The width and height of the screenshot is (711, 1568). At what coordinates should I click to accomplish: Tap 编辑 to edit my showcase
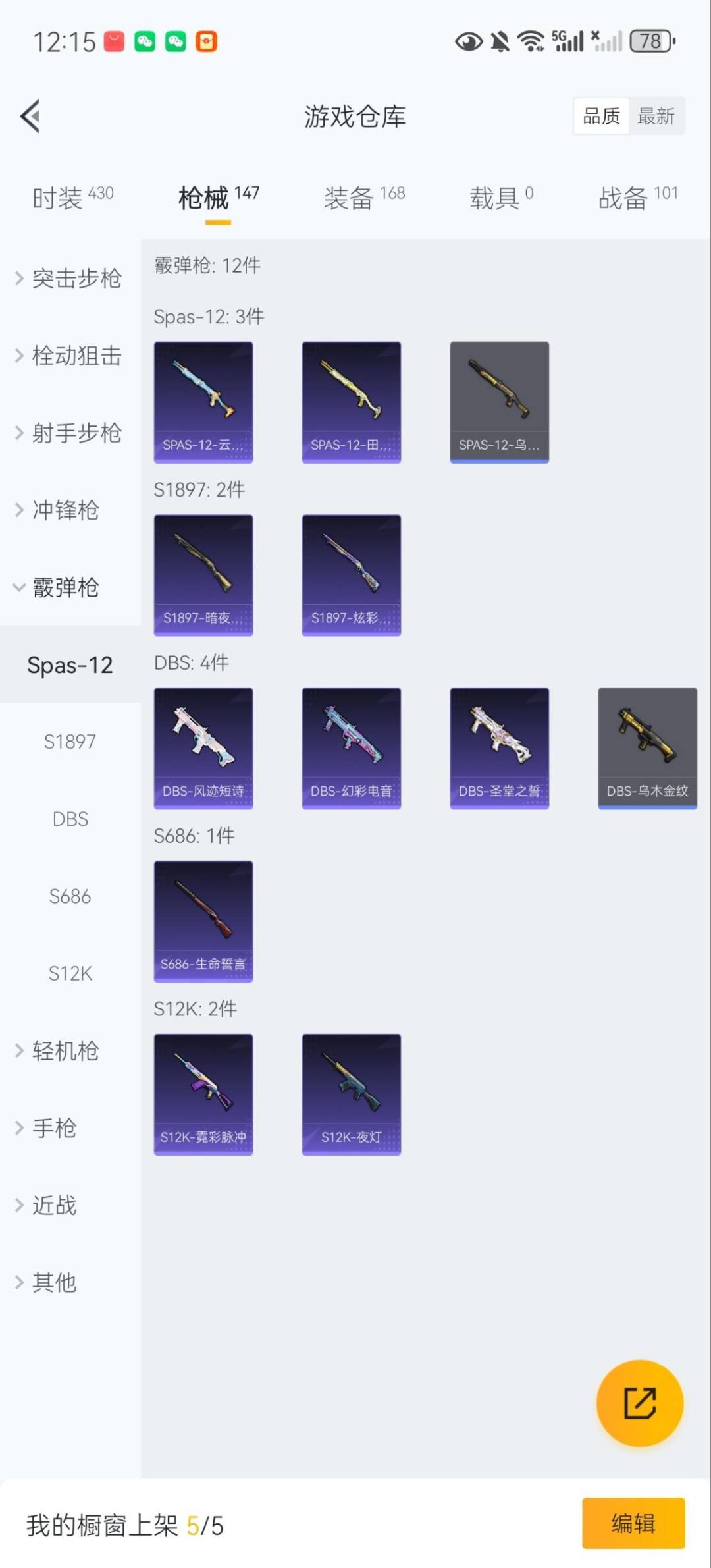[x=633, y=1523]
